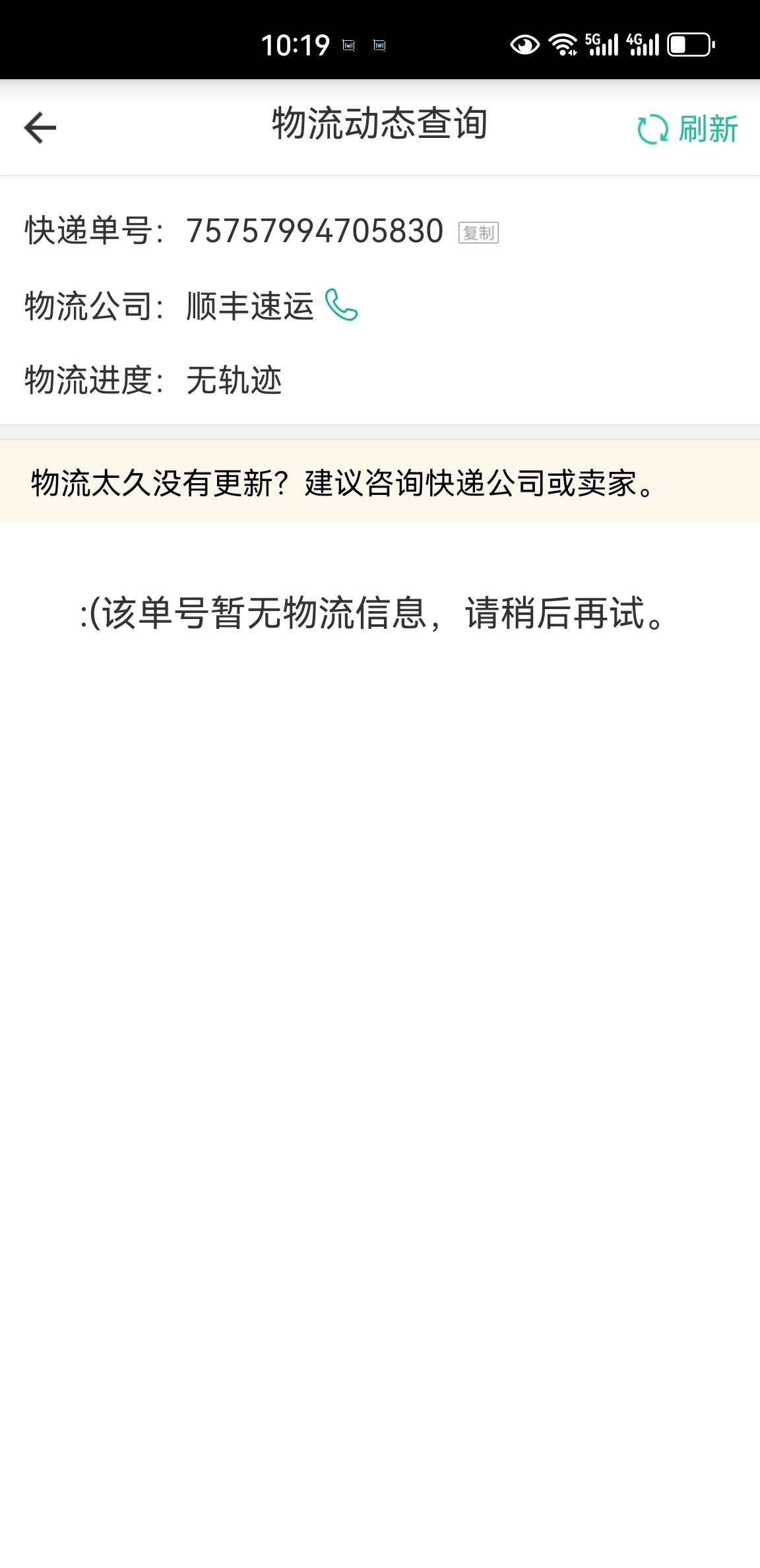This screenshot has width=760, height=1568.
Task: Call the courier via phone icon
Action: coord(341,305)
